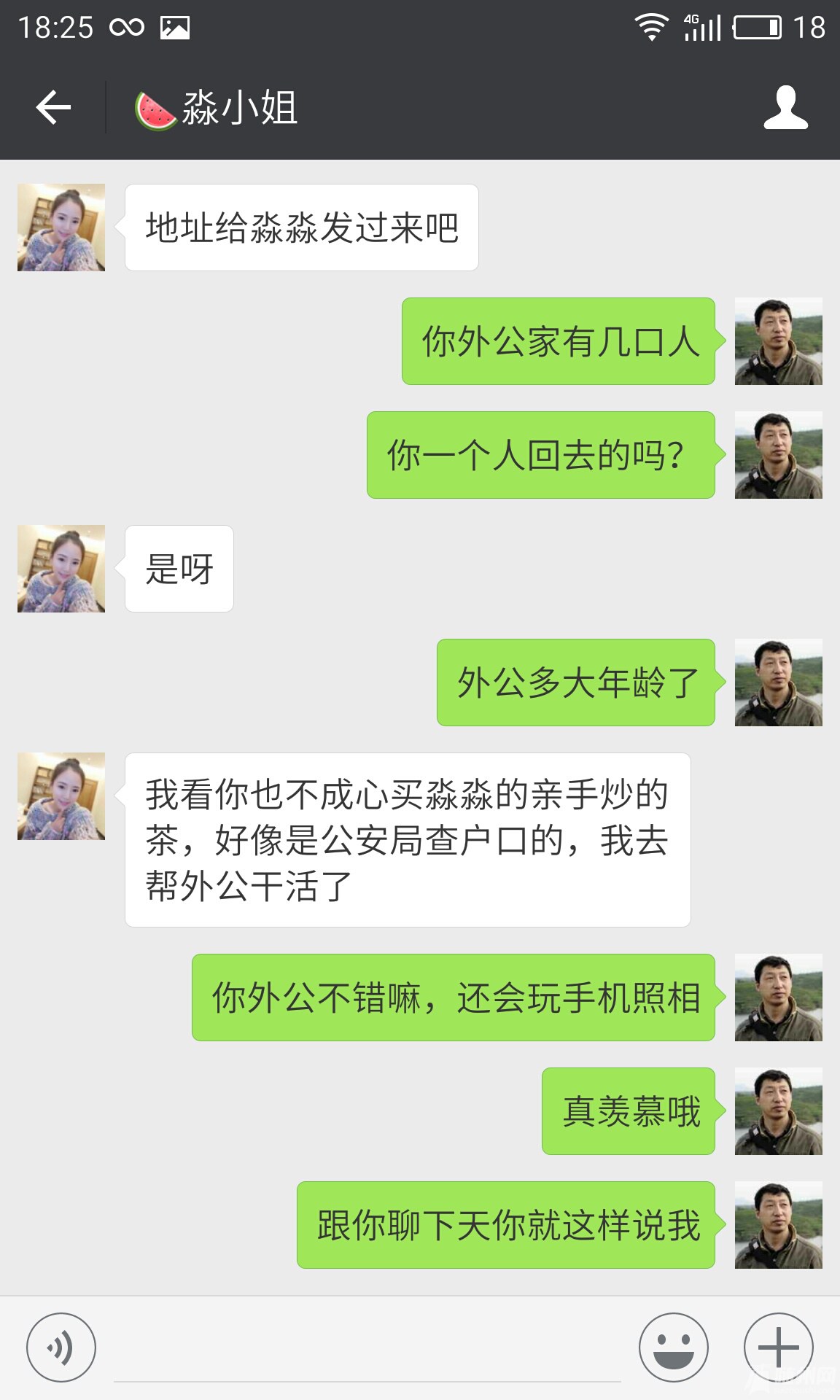The image size is (840, 1400).
Task: Open the plus attachment menu
Action: click(778, 1347)
